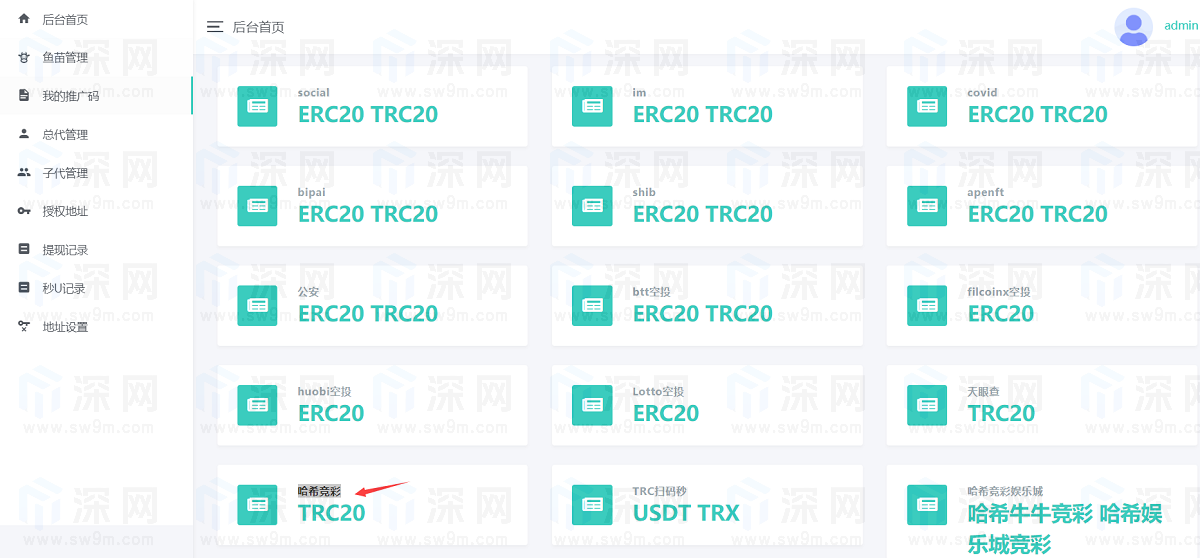Open the social ERC20 TRC20 card

tap(372, 106)
